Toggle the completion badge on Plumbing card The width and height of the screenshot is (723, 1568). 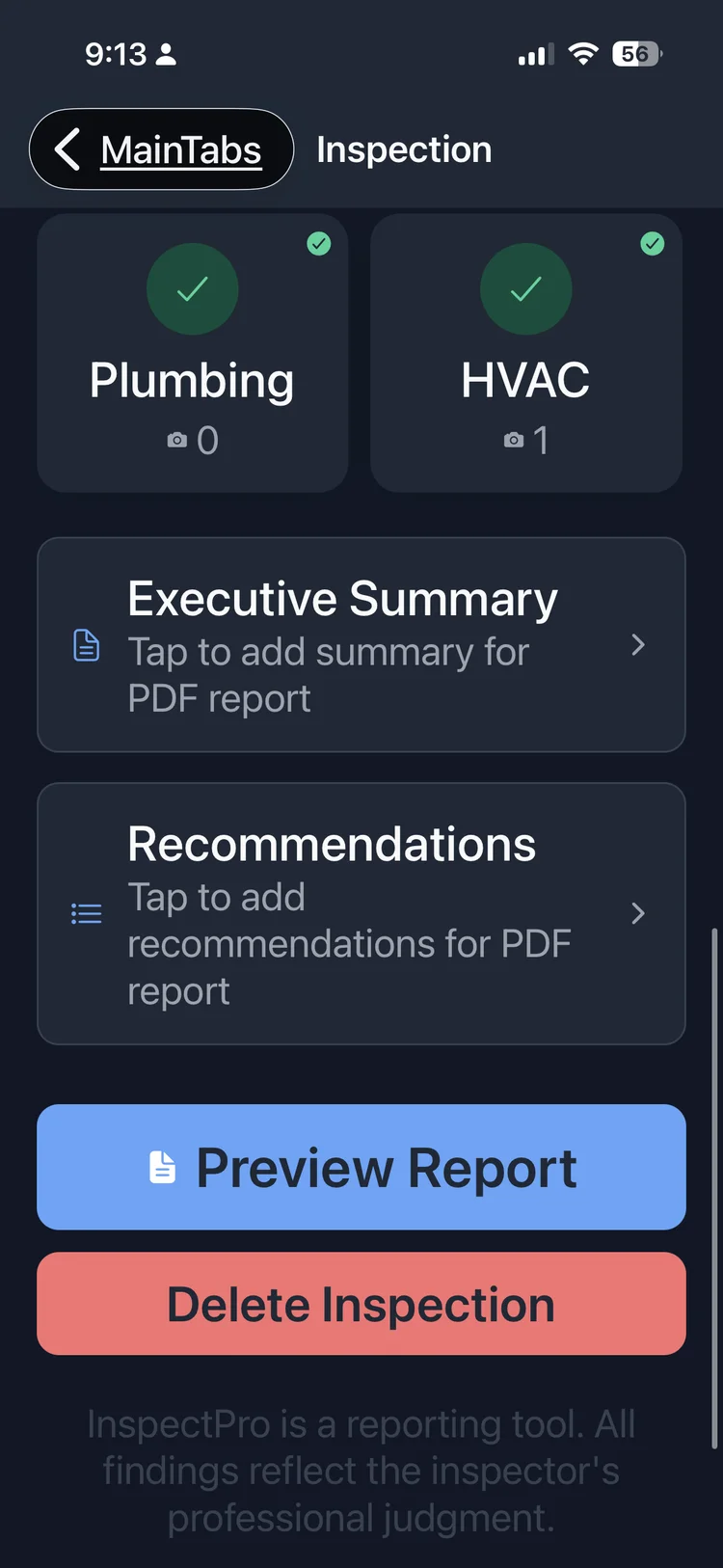[x=319, y=244]
